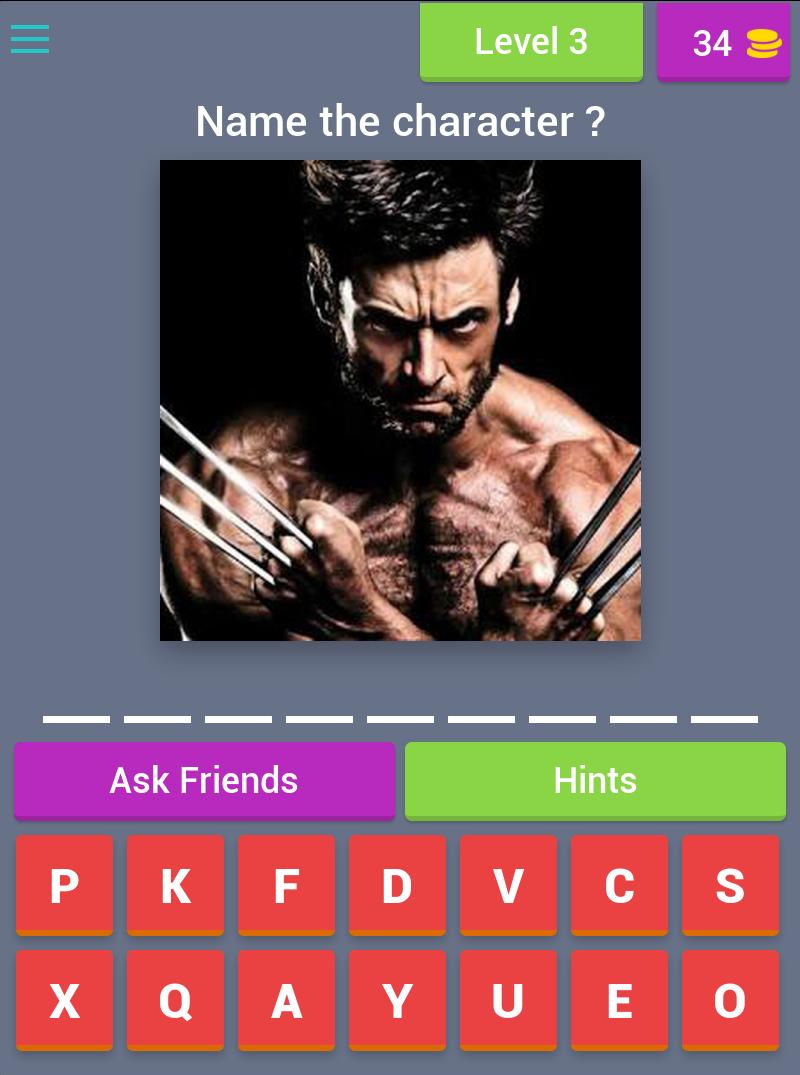The width and height of the screenshot is (800, 1075).
Task: Choose the letter Y tile
Action: 397,1000
